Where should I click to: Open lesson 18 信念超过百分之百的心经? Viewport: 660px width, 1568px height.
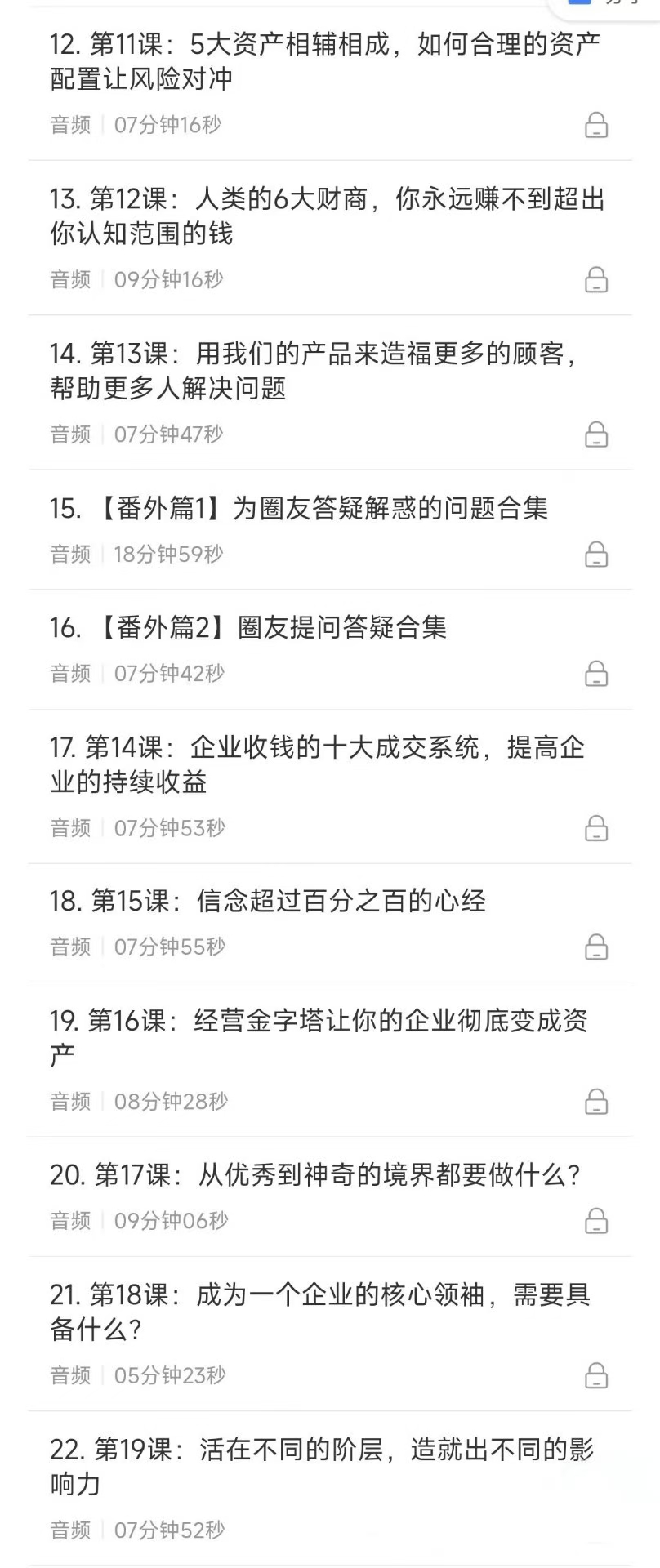click(268, 902)
